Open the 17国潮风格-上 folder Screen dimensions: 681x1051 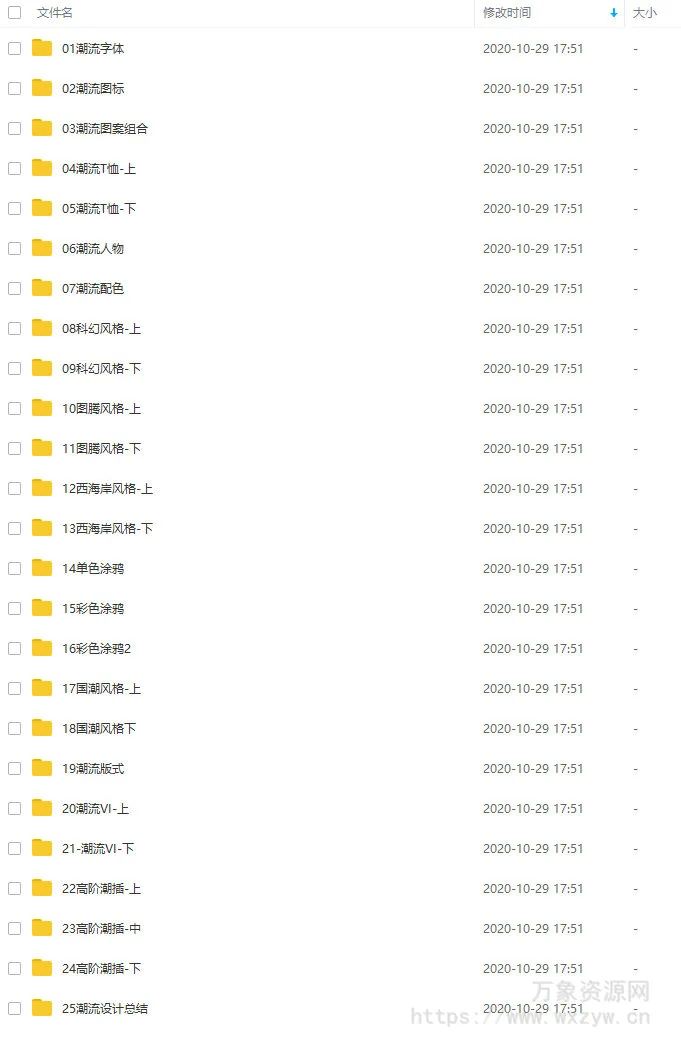[x=101, y=688]
